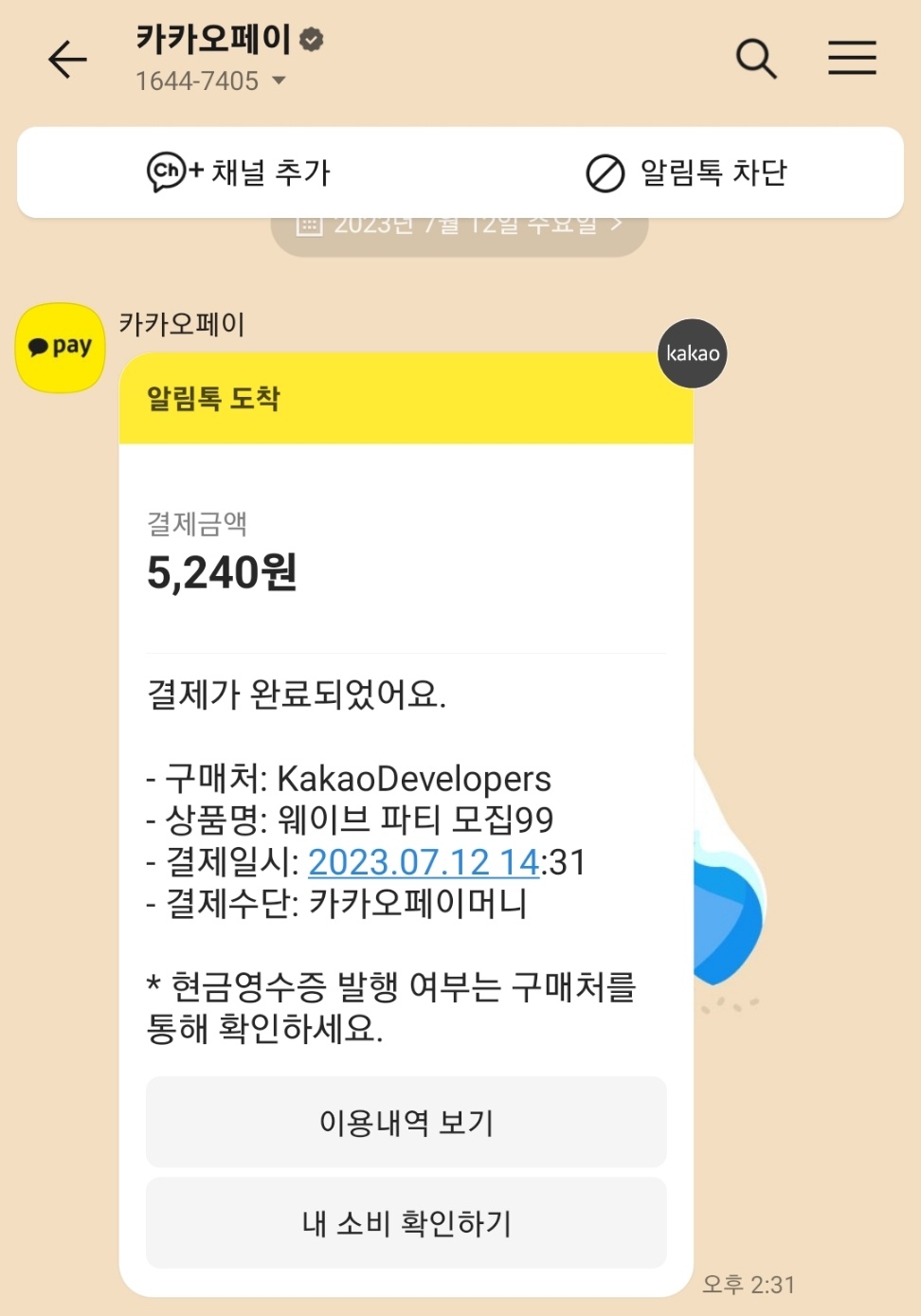
Task: Open the KakaoPay profile picture
Action: point(60,348)
